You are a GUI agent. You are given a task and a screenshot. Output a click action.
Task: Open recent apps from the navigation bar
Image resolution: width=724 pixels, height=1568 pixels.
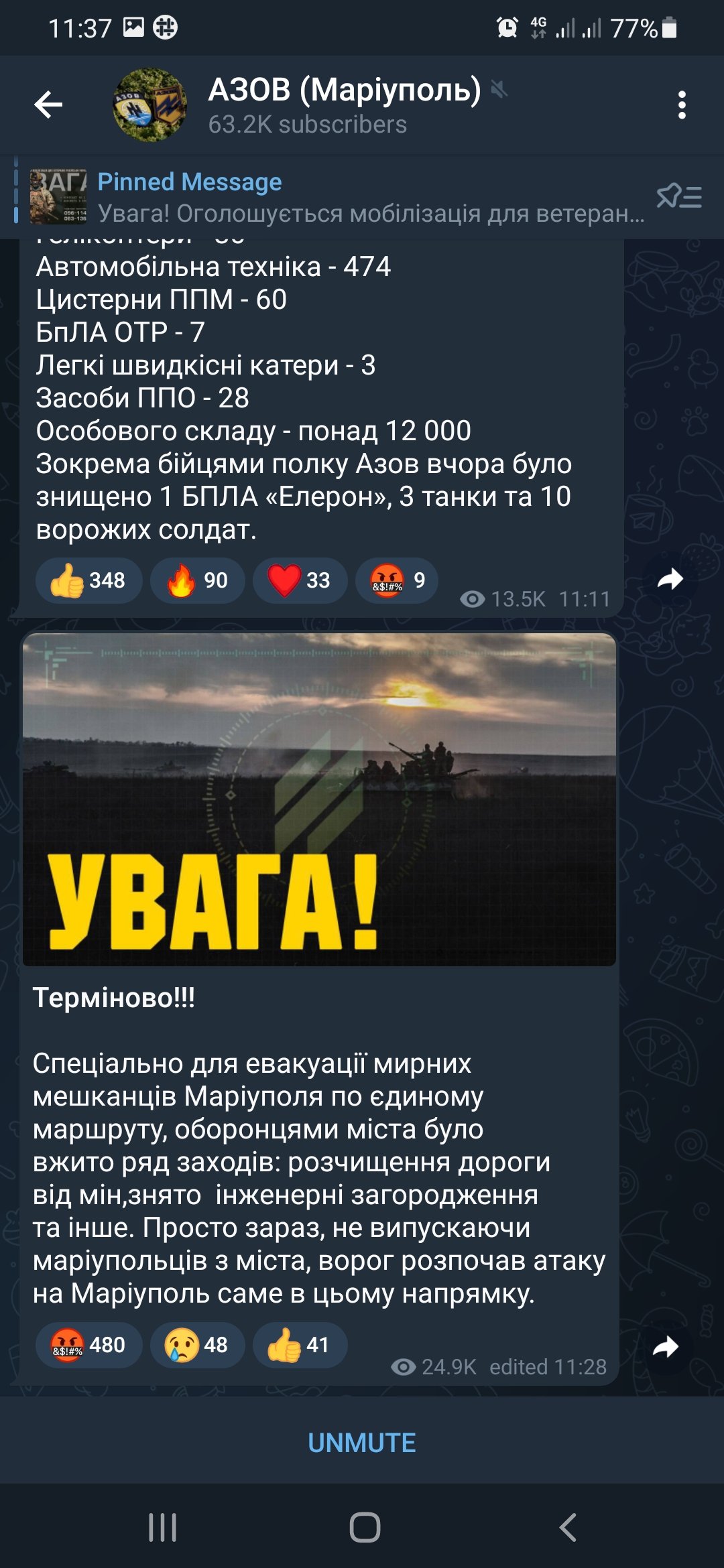[162, 1528]
